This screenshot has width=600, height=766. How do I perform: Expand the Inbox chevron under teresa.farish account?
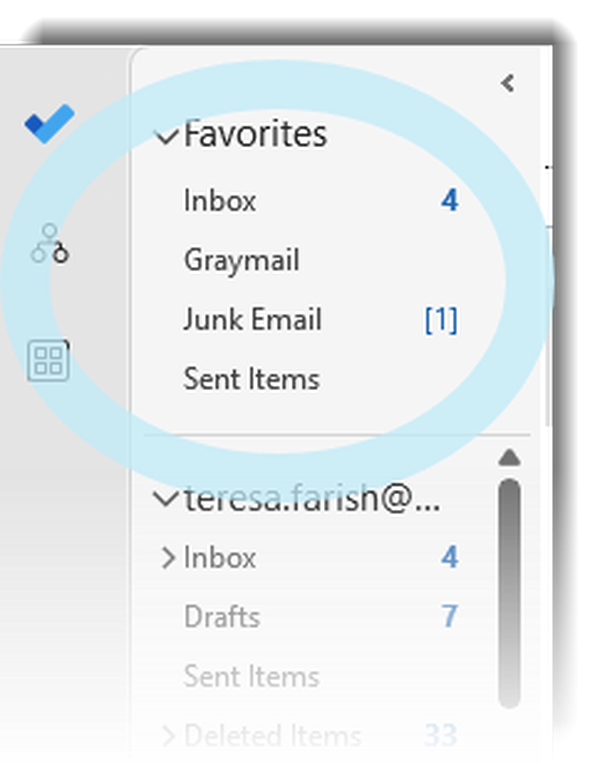pos(168,558)
